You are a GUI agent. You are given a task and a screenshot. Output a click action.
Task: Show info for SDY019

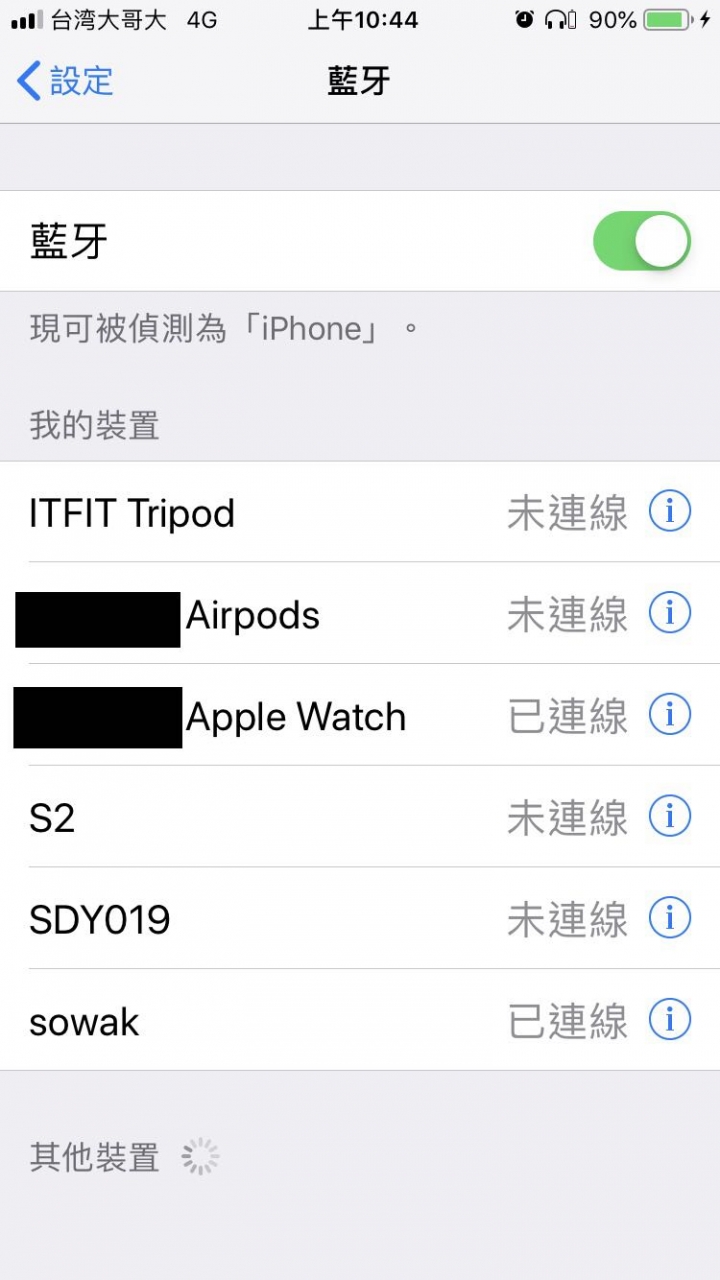[670, 918]
